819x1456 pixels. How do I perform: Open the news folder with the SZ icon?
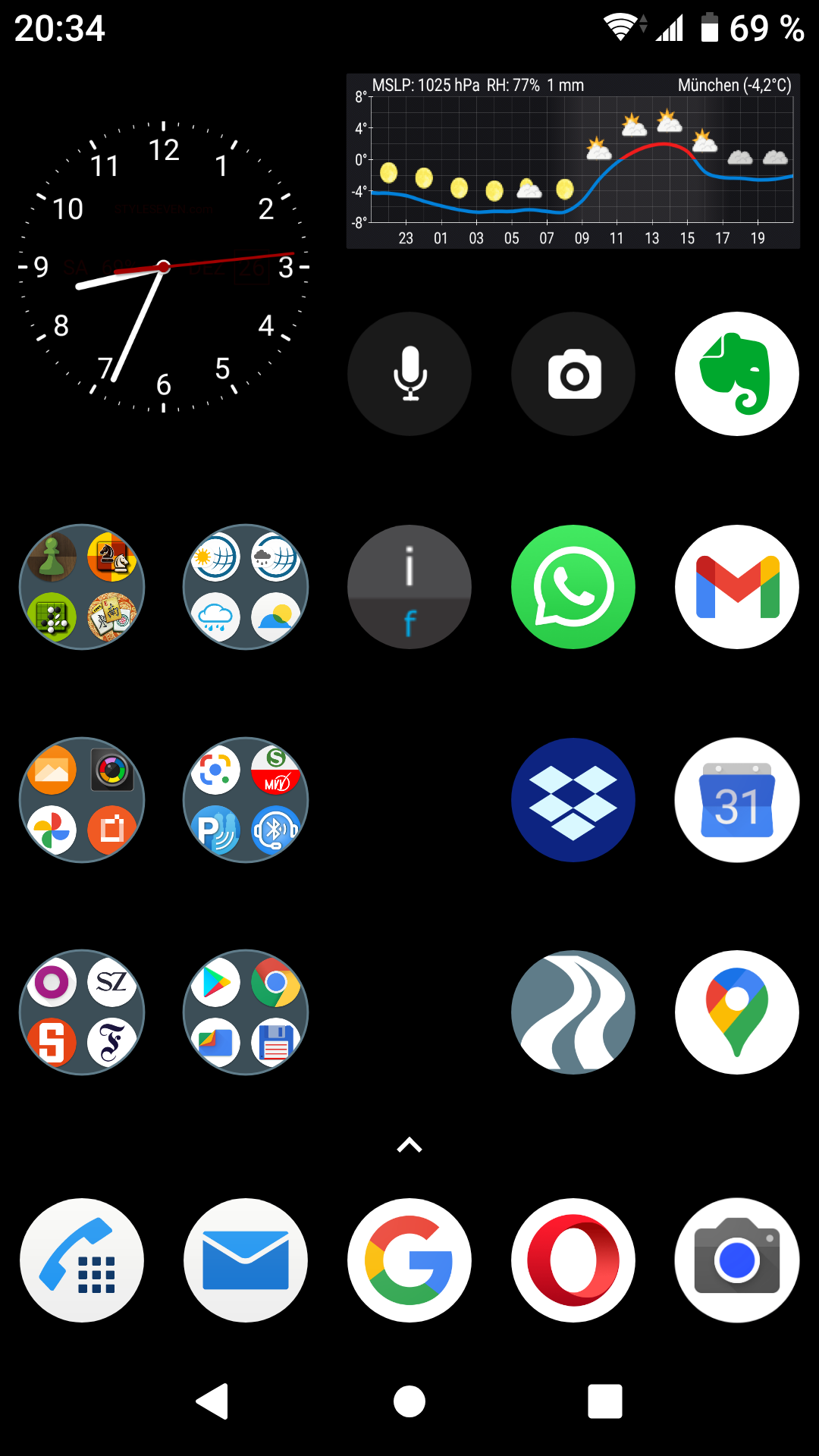coord(82,1012)
